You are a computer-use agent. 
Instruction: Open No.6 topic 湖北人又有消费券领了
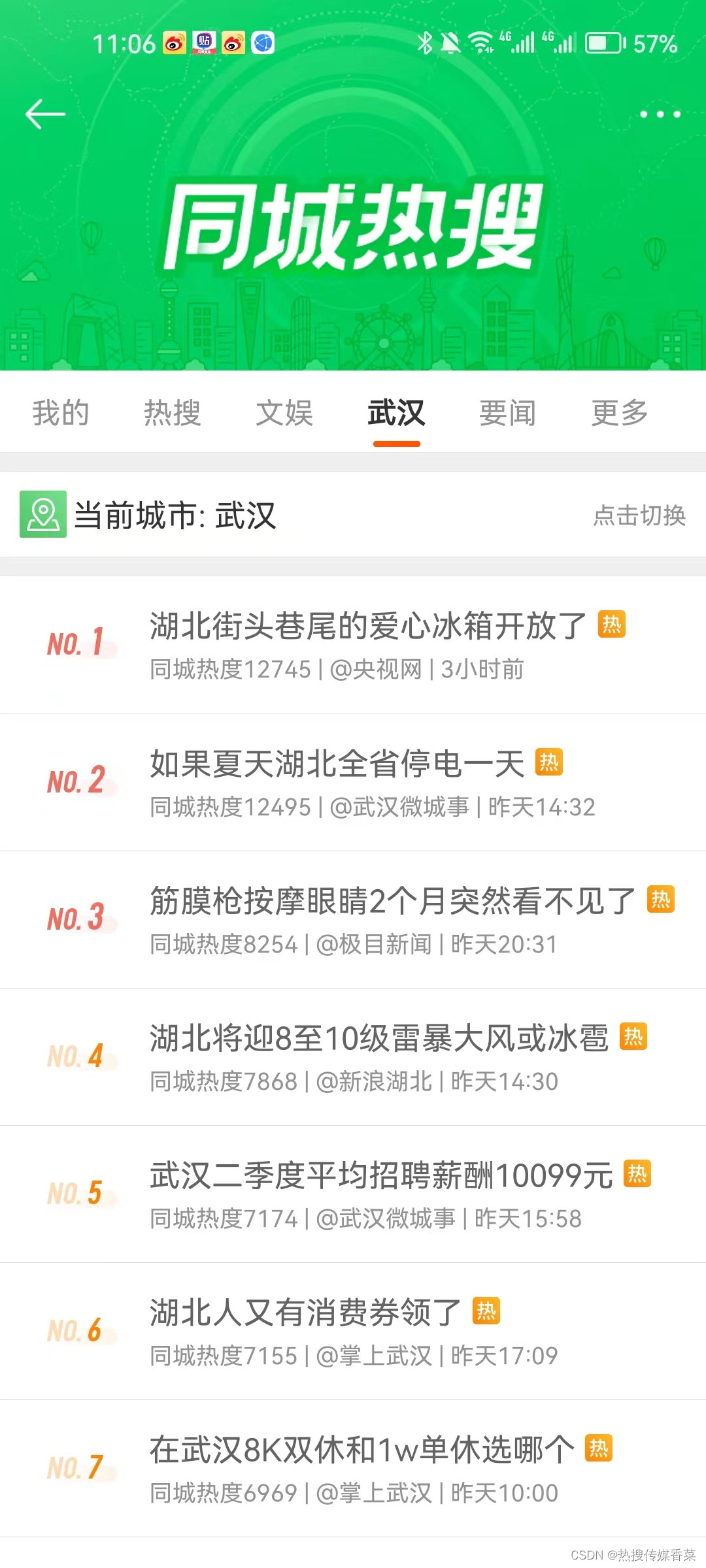305,1313
